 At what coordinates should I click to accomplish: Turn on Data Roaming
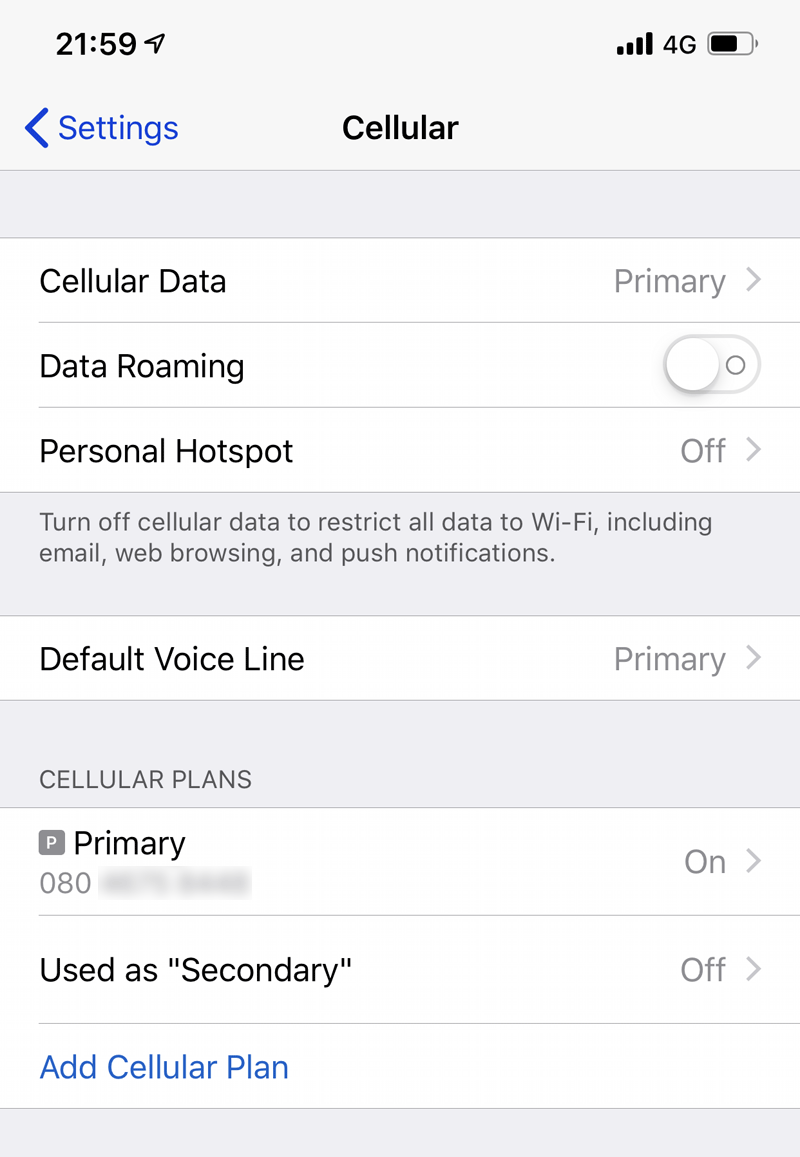(712, 366)
